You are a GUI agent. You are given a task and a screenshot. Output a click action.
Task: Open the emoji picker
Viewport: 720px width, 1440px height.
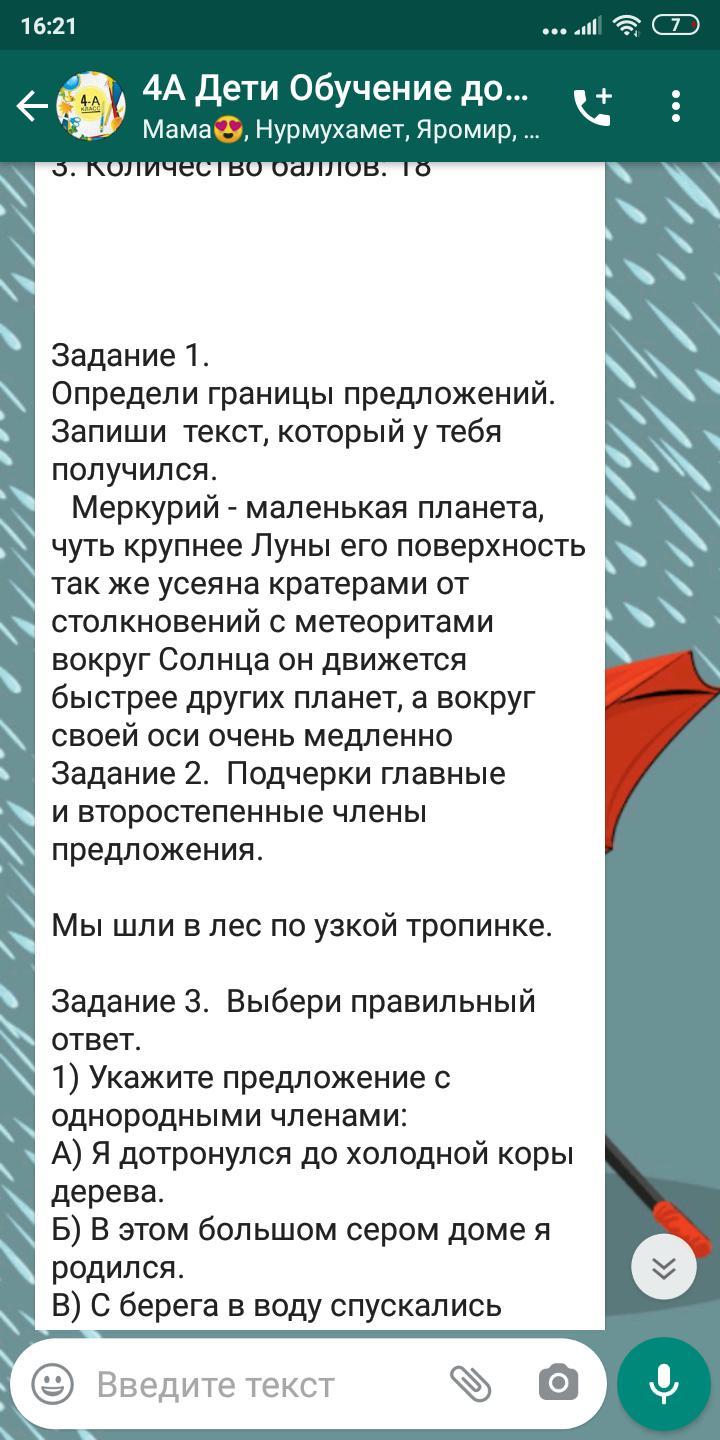point(53,1384)
